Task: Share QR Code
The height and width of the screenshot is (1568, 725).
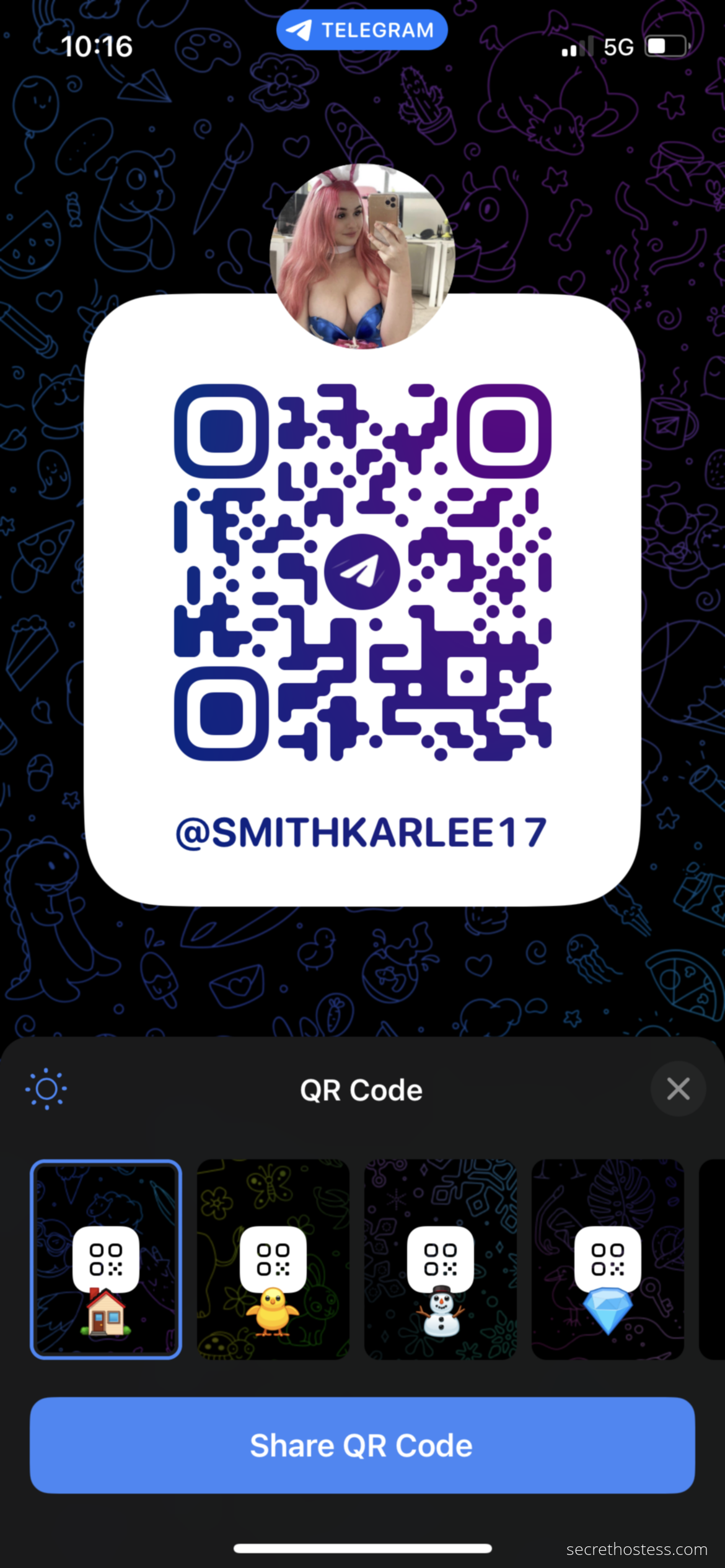Action: pyautogui.click(x=362, y=1445)
